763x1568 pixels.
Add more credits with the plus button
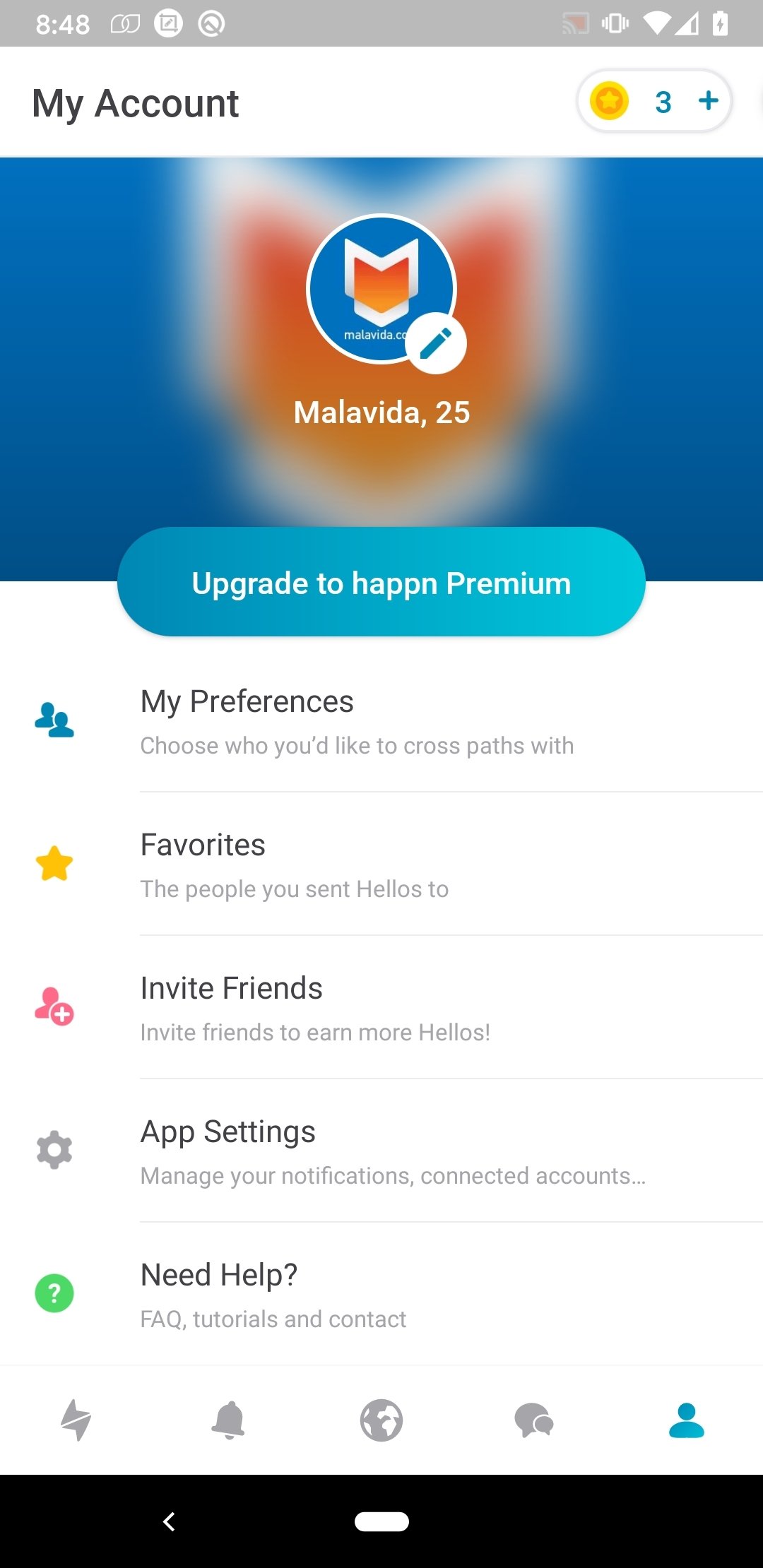click(x=708, y=101)
